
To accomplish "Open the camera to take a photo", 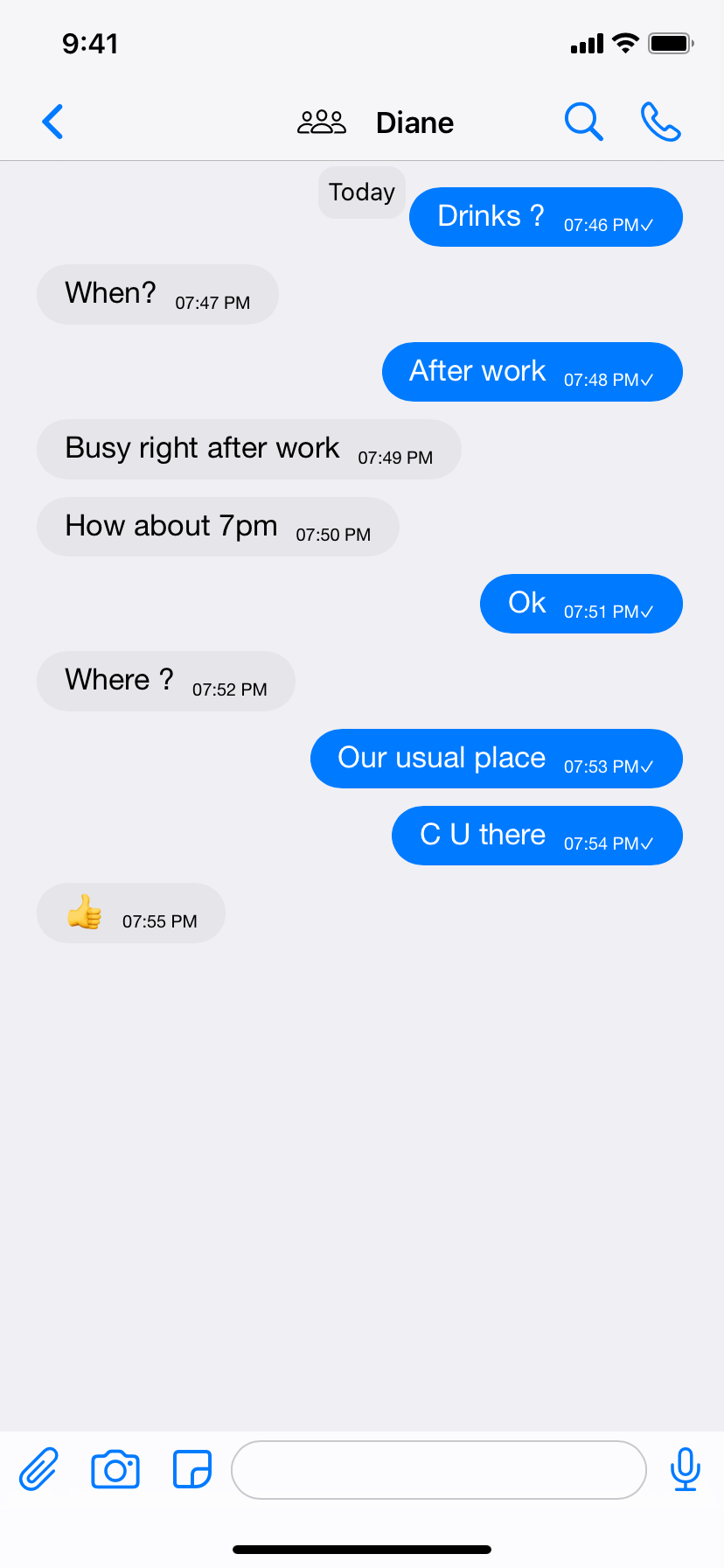I will point(115,1469).
